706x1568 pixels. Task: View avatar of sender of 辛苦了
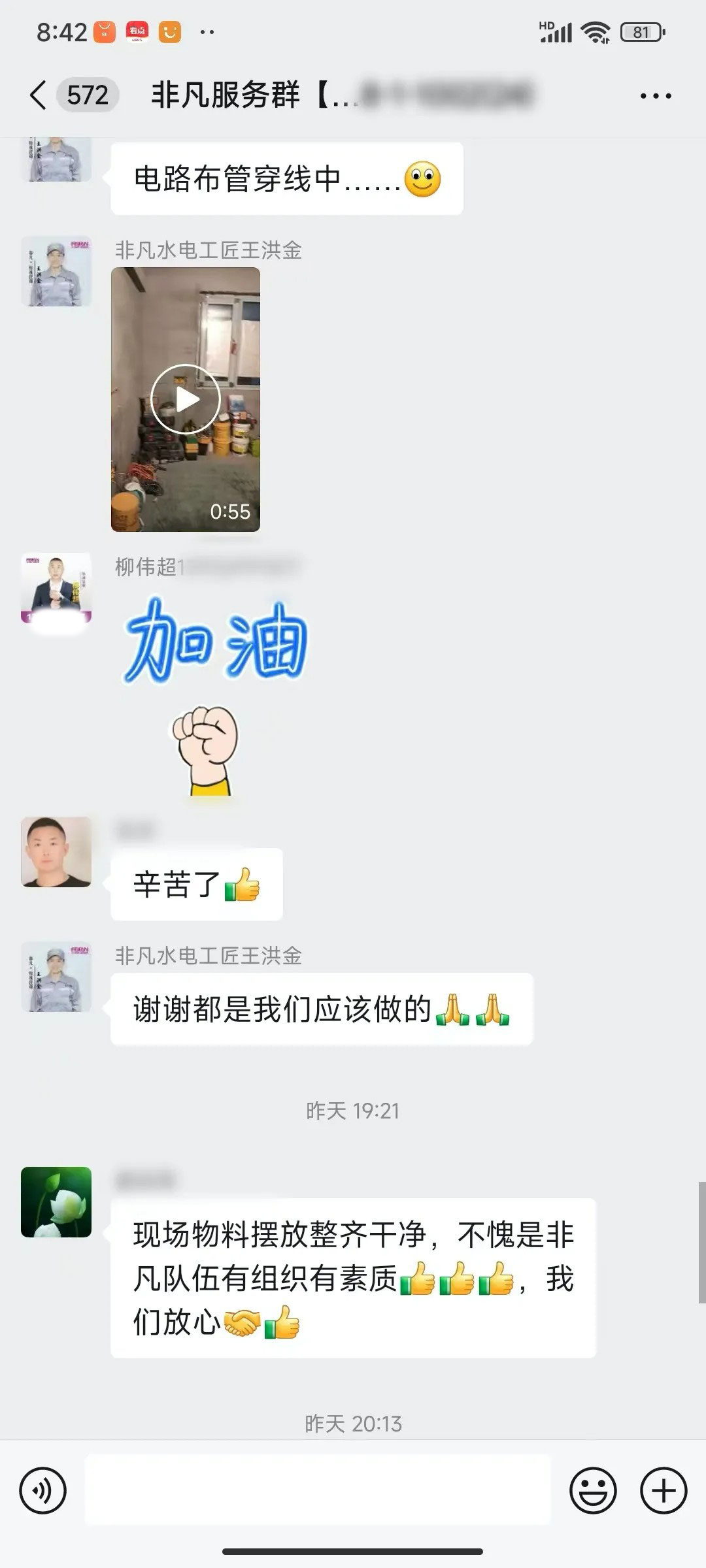pos(56,852)
